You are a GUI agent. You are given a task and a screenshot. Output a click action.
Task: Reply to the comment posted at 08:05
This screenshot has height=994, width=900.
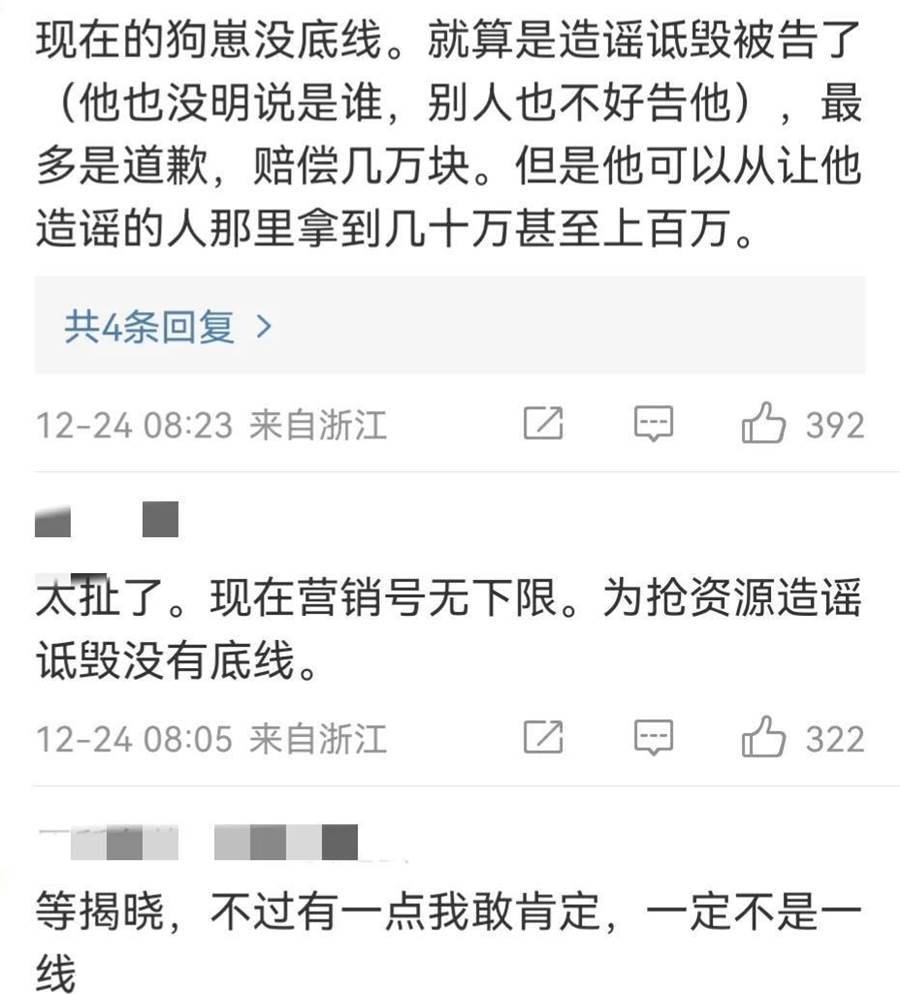653,738
